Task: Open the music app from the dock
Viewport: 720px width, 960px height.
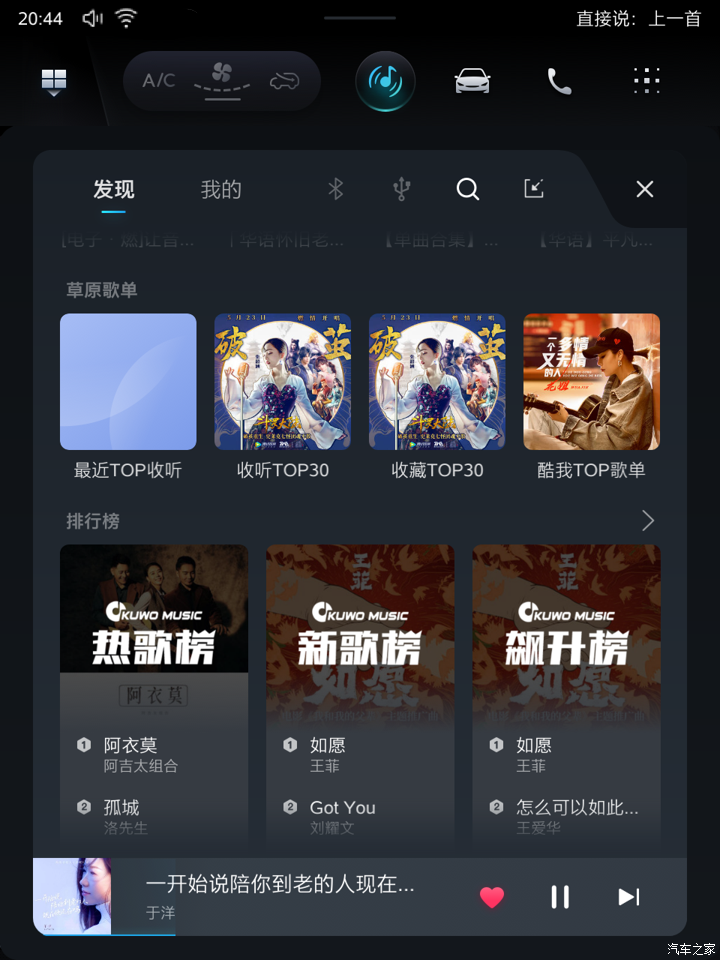Action: click(385, 80)
